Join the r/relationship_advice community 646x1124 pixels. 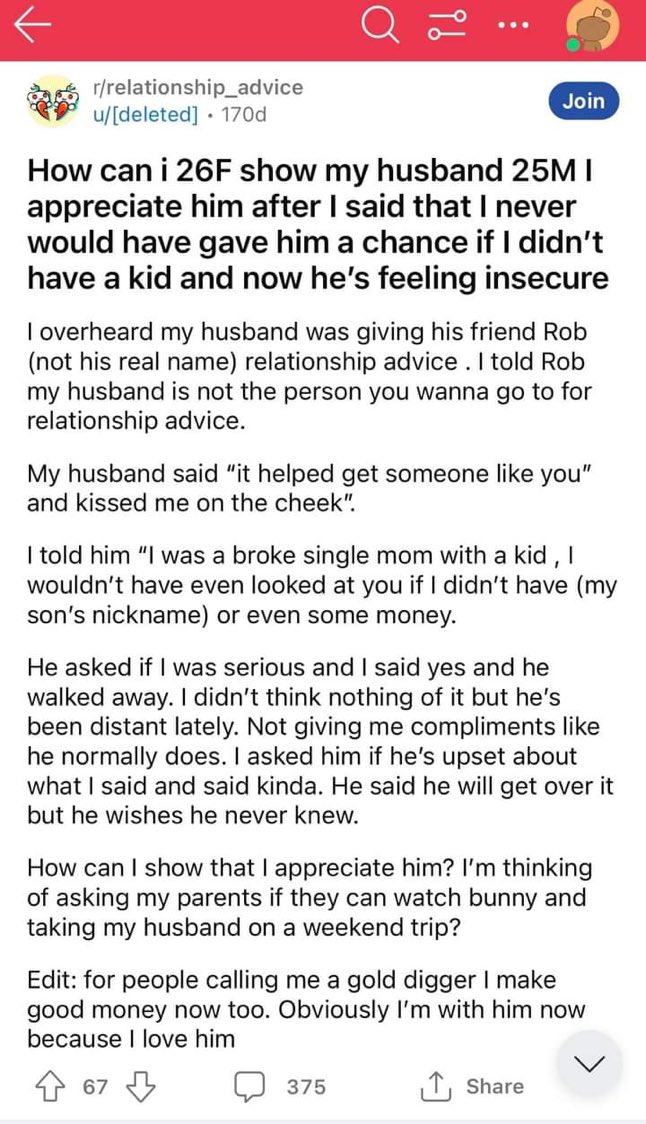pyautogui.click(x=583, y=101)
